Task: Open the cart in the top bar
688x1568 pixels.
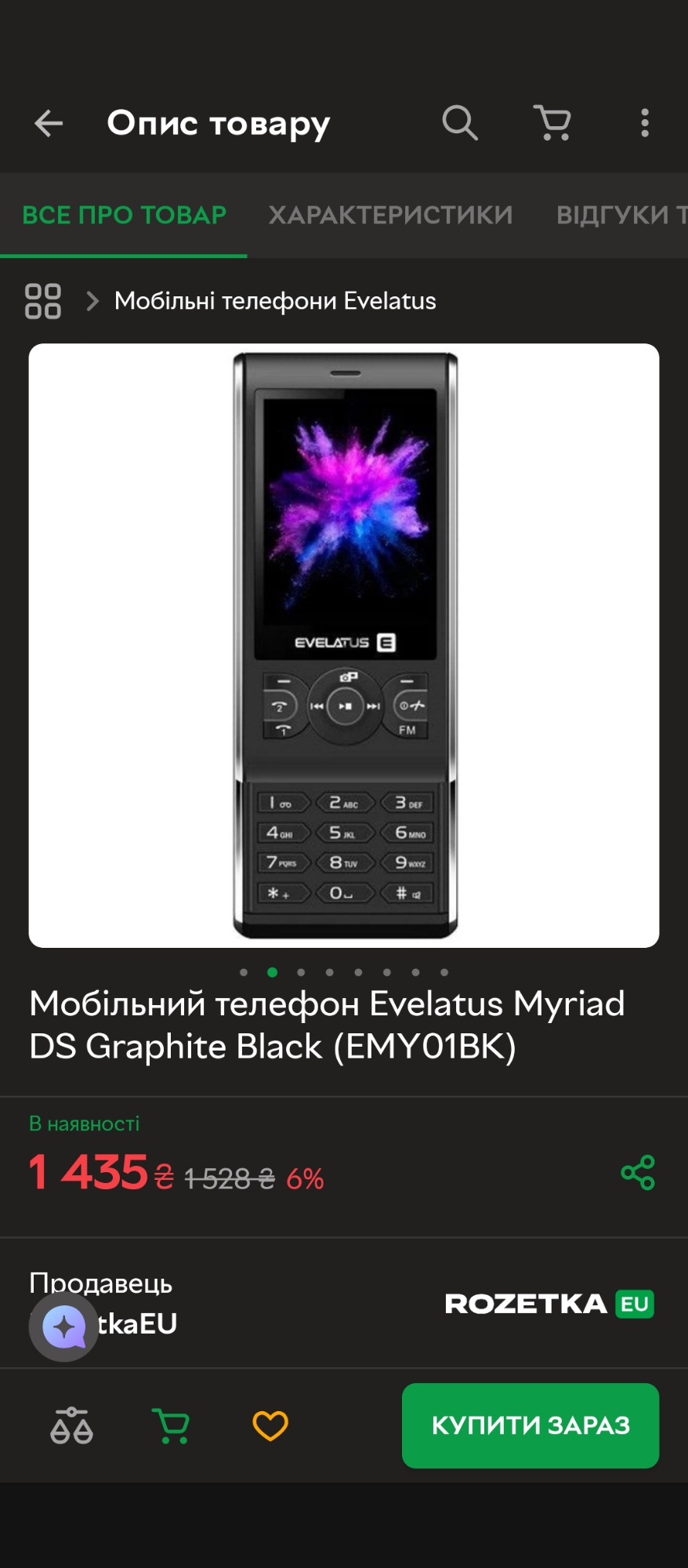Action: tap(553, 123)
